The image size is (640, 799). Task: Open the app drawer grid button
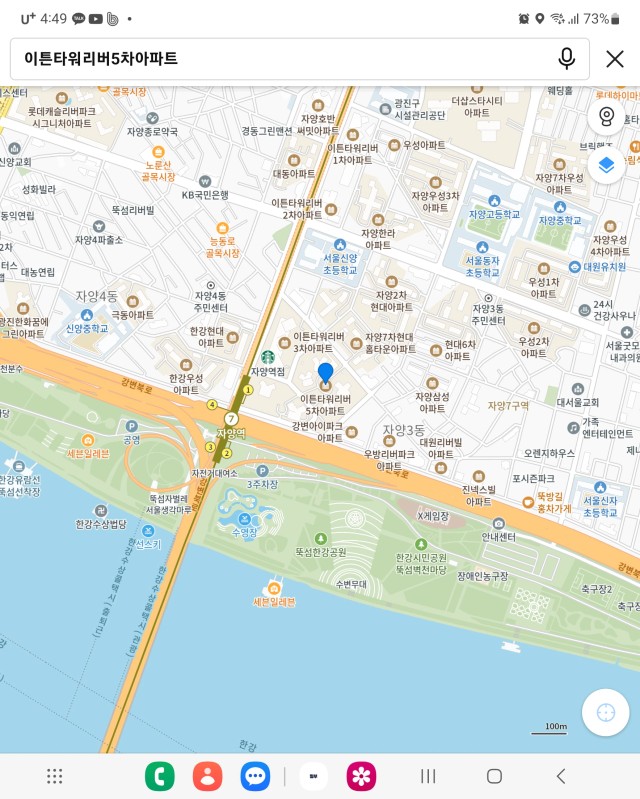(x=55, y=776)
